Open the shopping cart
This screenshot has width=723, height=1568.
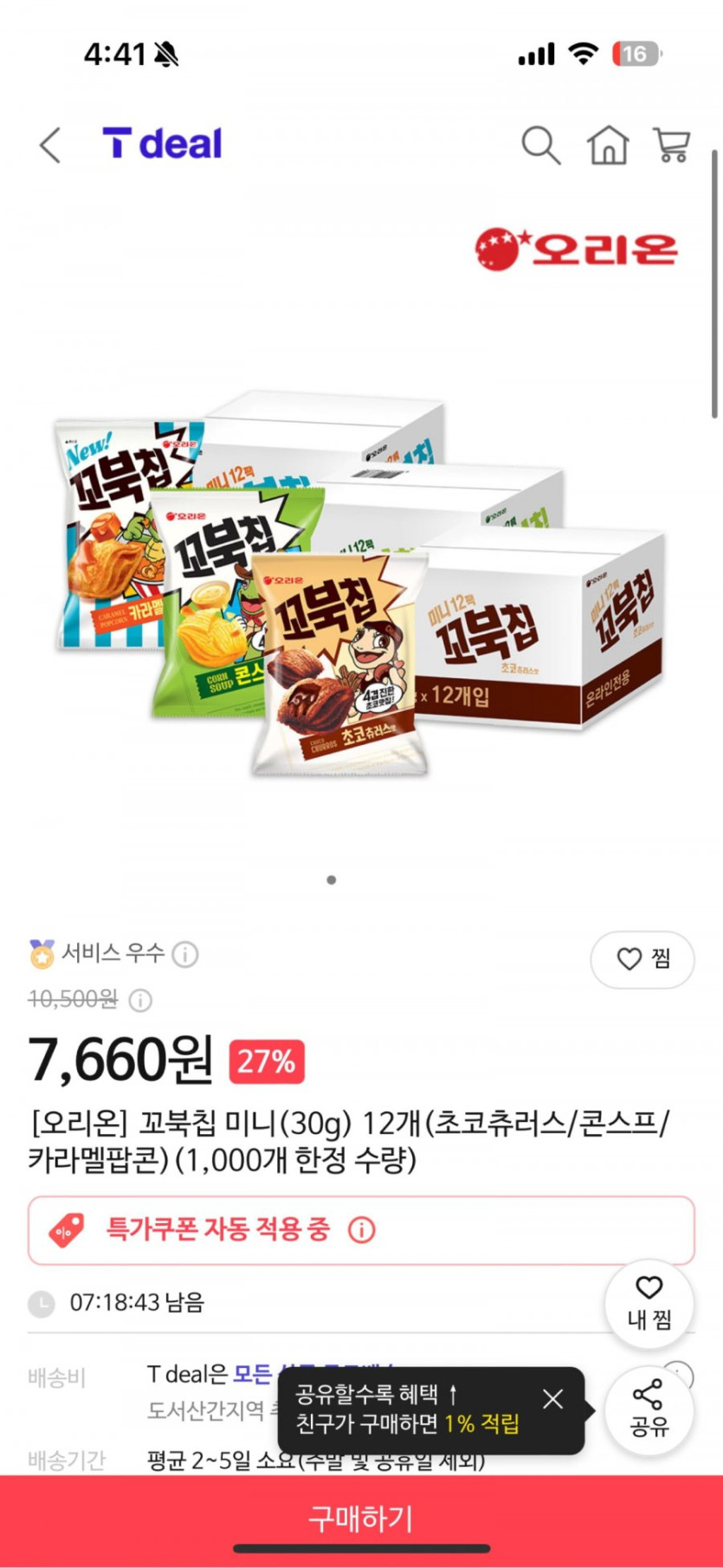[672, 145]
